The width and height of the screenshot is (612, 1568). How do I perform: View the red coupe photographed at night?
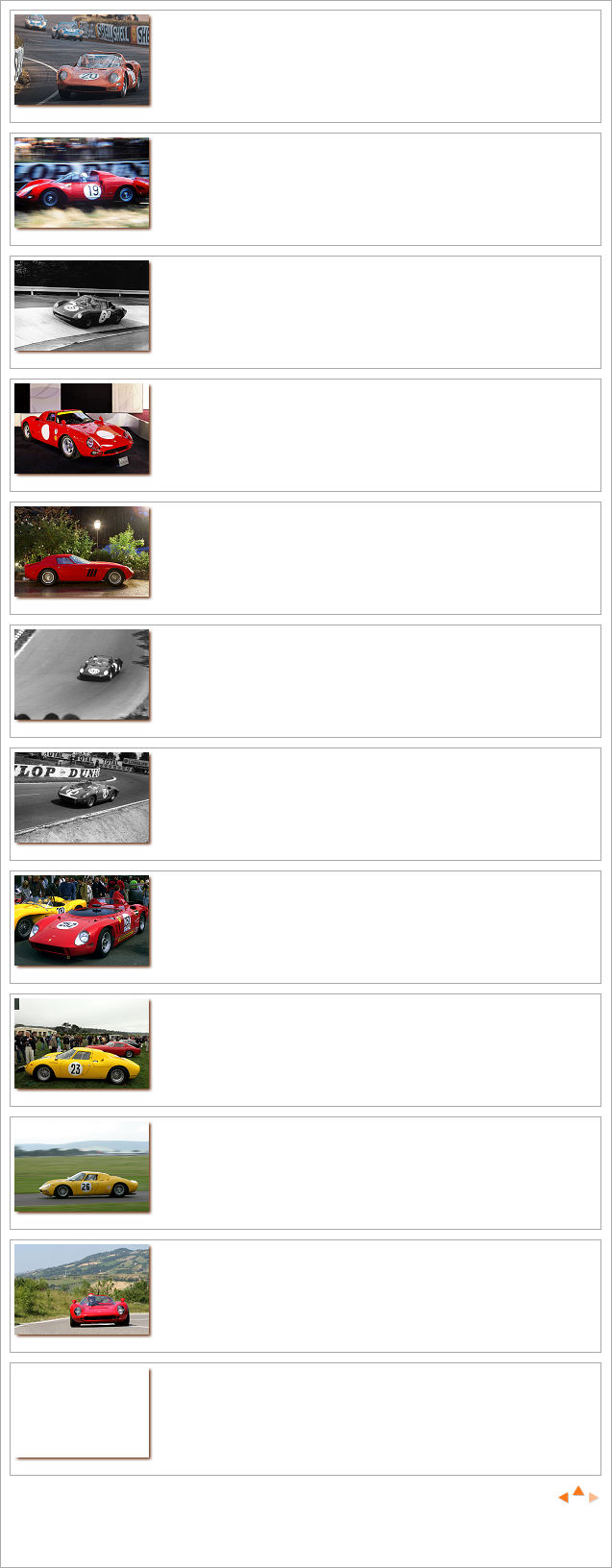pos(82,551)
